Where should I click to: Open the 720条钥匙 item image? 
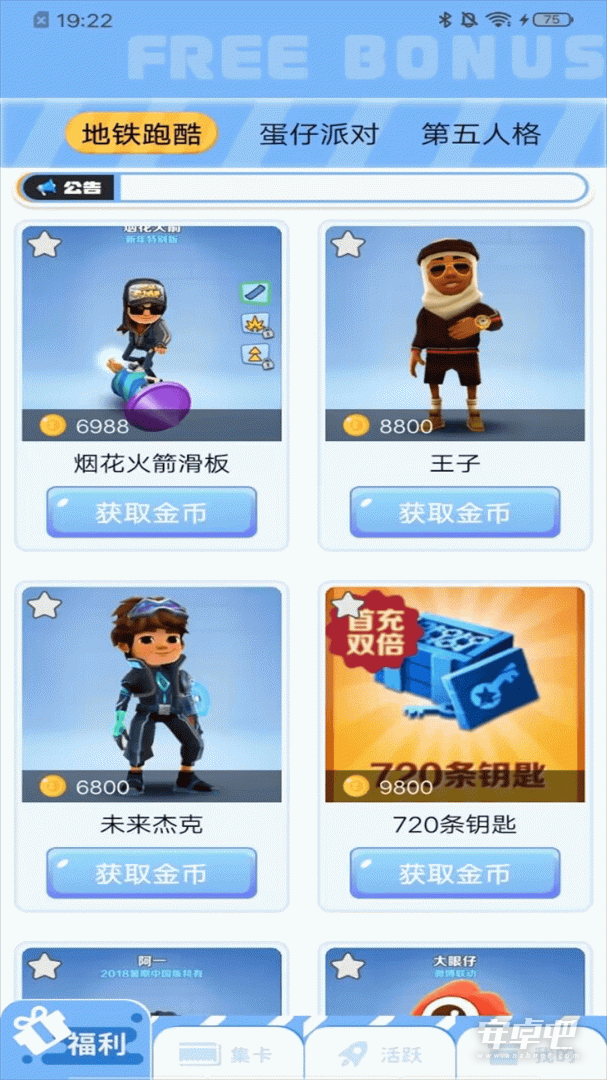(455, 694)
